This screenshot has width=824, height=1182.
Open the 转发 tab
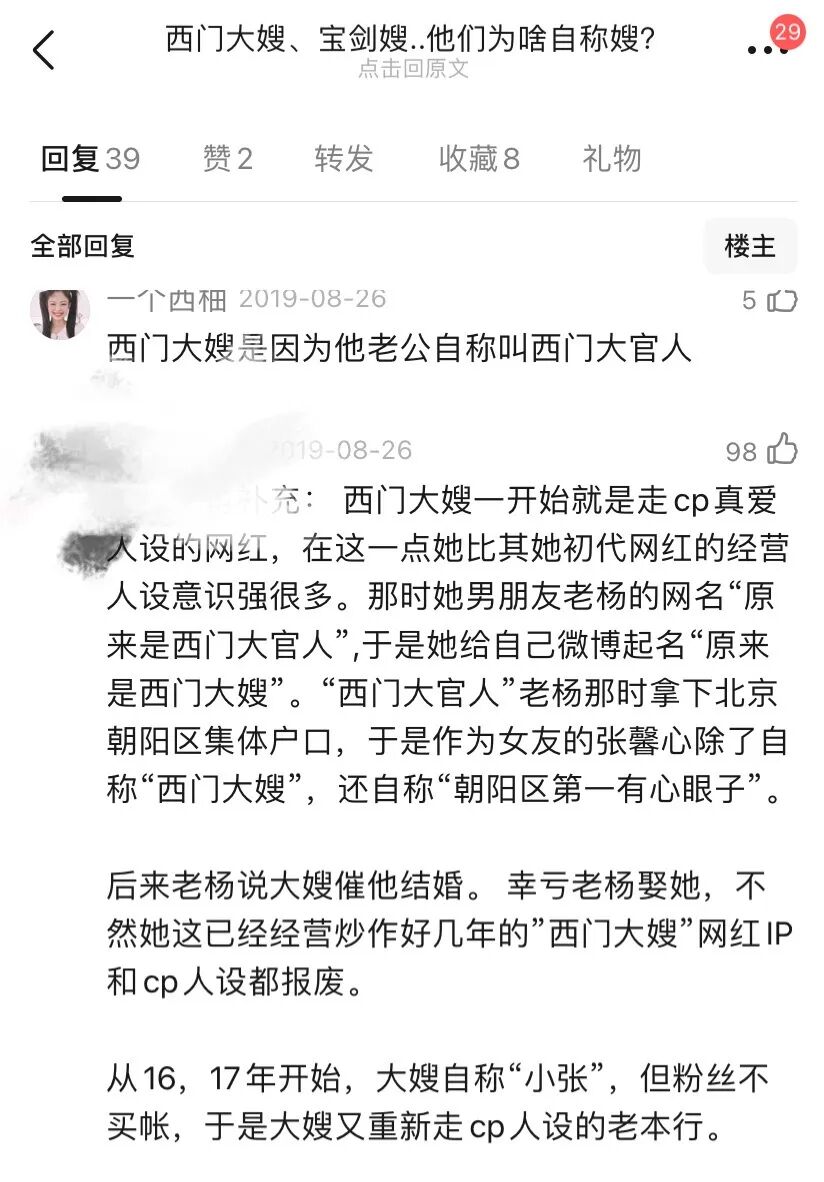(x=344, y=159)
